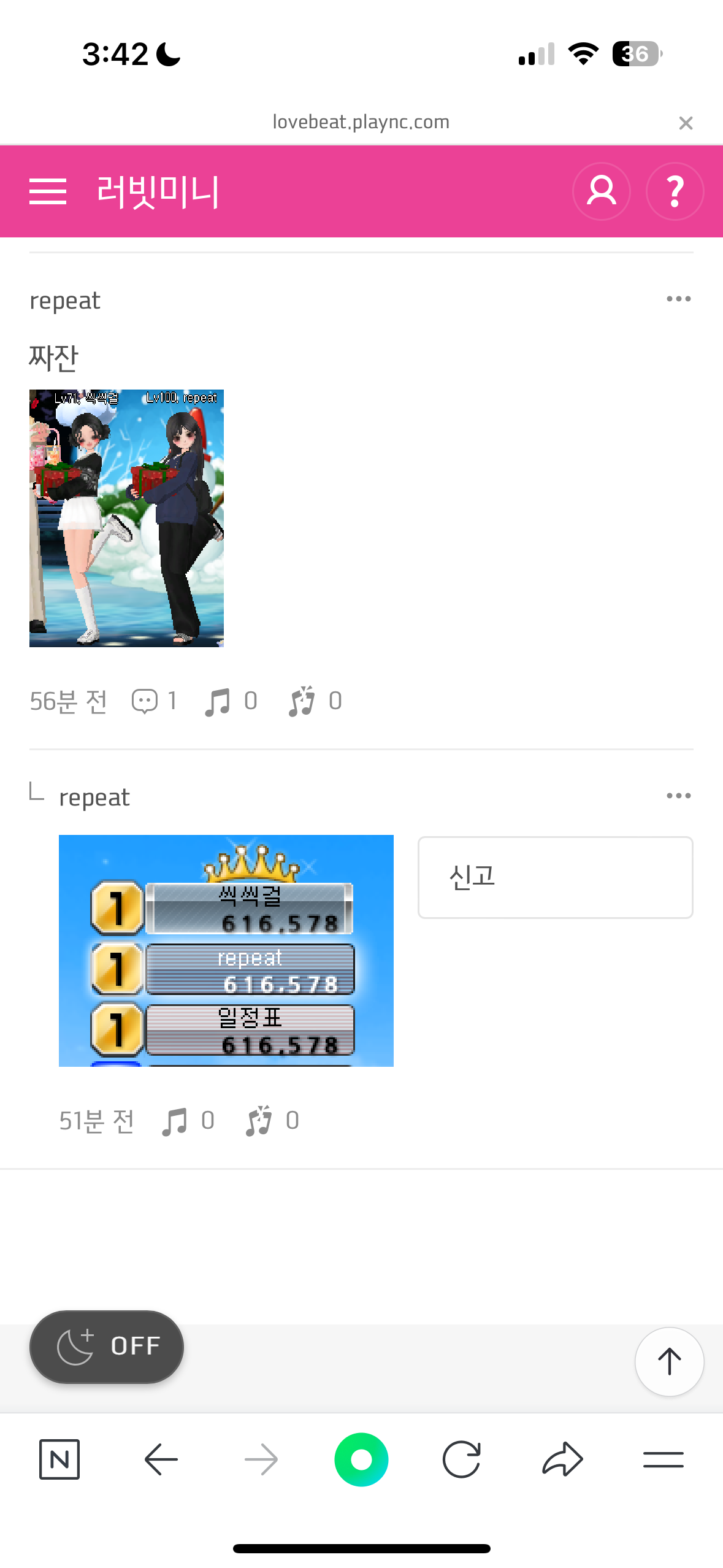
Task: Close the lovebeat.plaync.com address banner
Action: tap(685, 122)
